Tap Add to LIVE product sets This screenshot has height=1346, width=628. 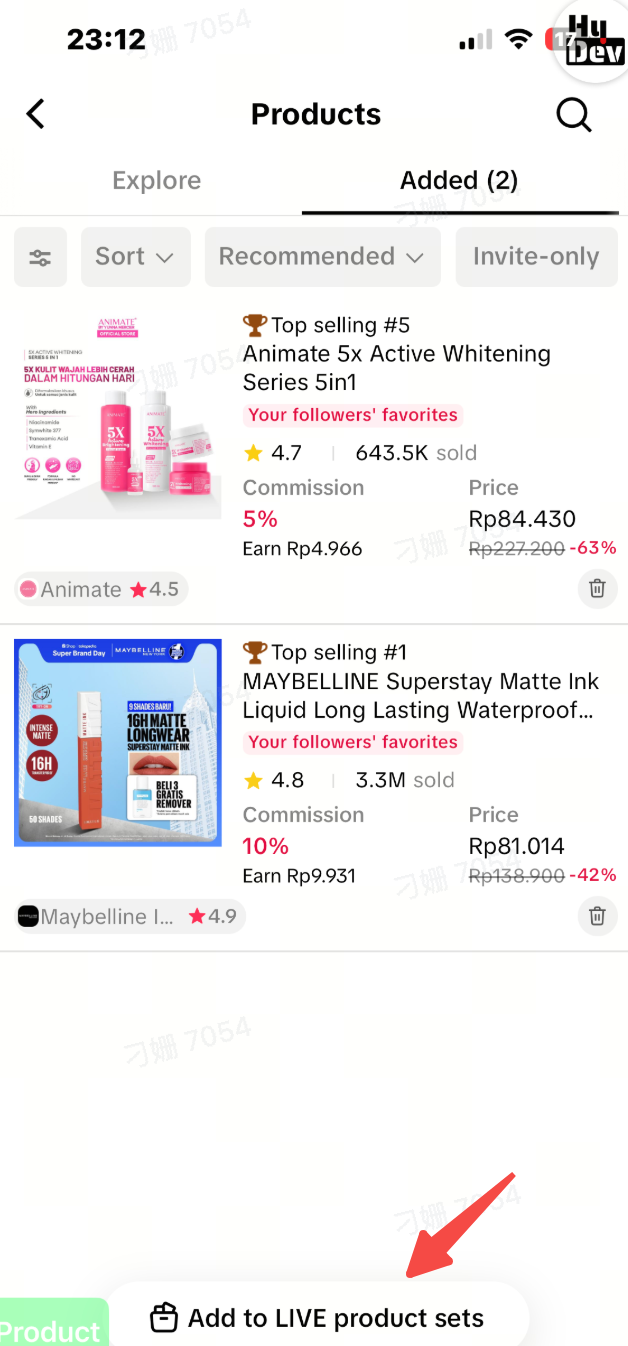pos(318,1318)
